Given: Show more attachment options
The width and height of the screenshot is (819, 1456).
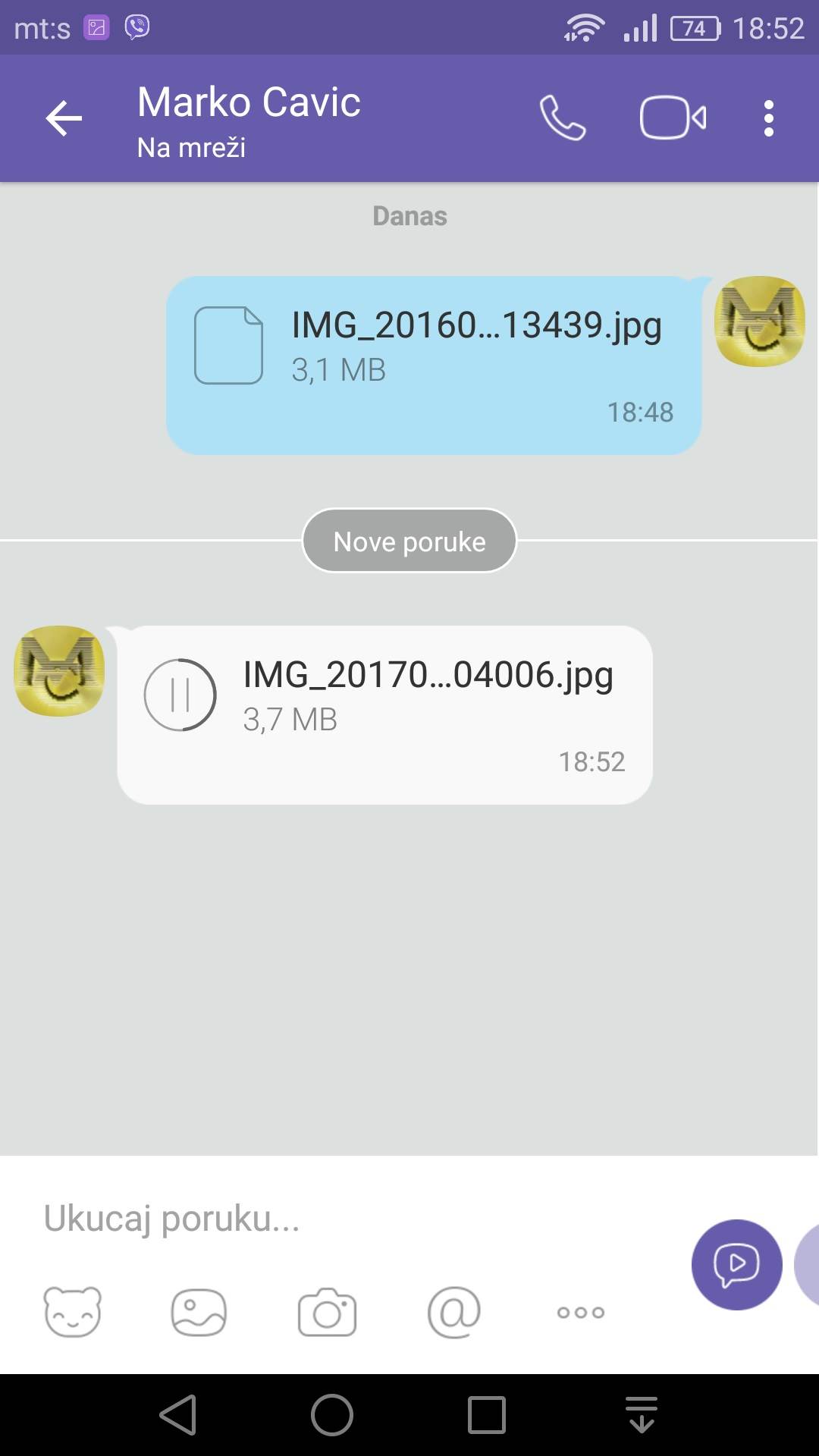Looking at the screenshot, I should [580, 1312].
